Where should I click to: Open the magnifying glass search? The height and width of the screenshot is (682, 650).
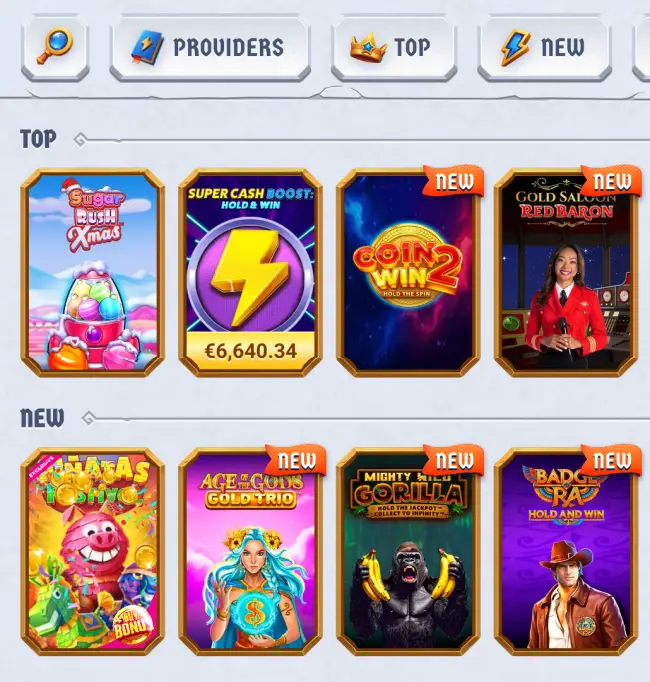click(x=55, y=47)
